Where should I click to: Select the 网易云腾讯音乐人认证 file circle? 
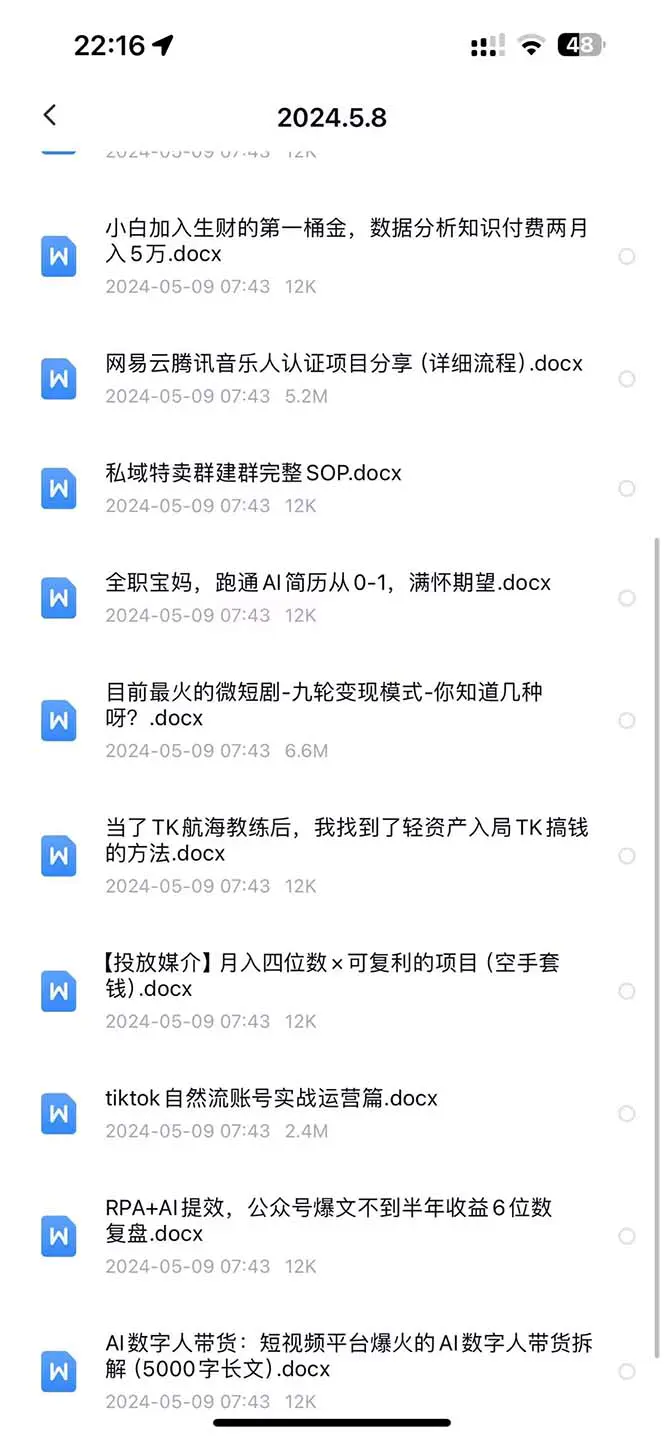627,379
